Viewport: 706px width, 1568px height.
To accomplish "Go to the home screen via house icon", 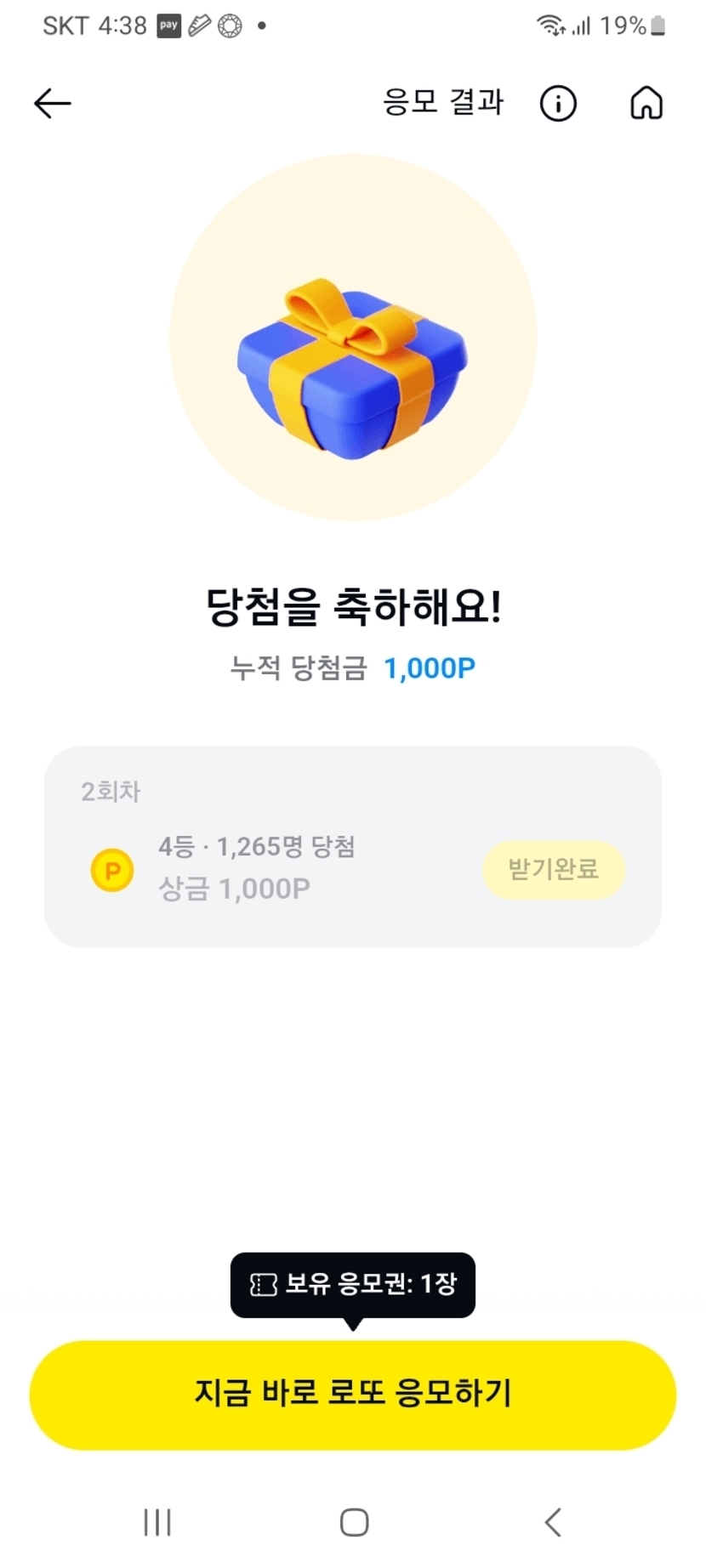I will point(646,104).
